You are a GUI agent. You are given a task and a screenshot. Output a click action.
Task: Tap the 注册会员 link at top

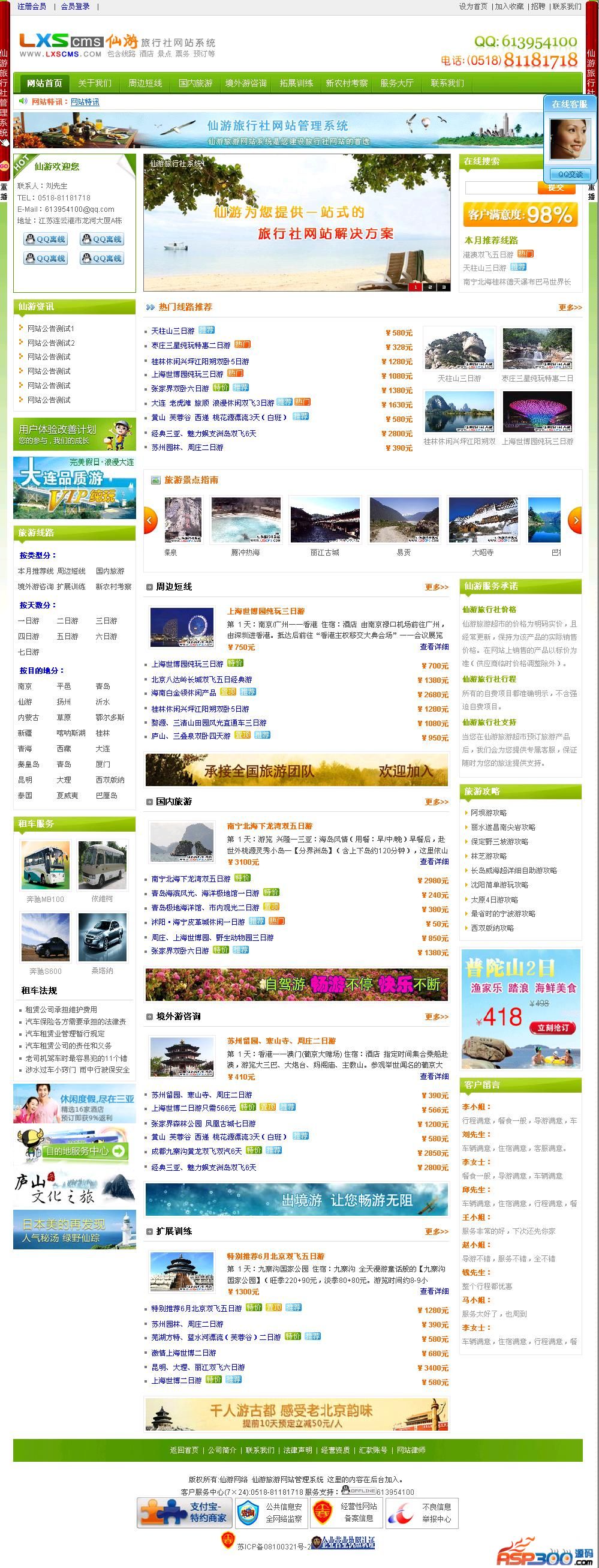[32, 7]
